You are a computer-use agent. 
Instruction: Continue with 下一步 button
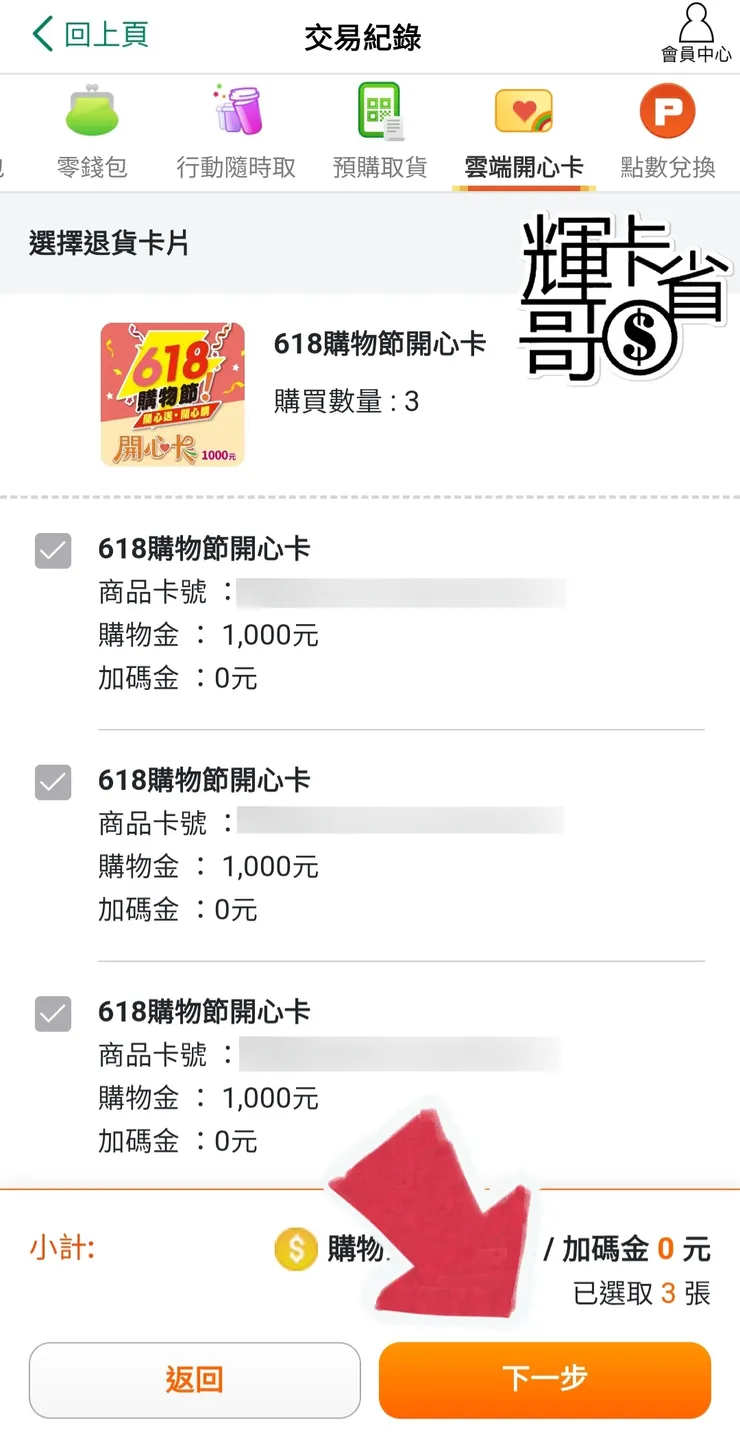(544, 1380)
